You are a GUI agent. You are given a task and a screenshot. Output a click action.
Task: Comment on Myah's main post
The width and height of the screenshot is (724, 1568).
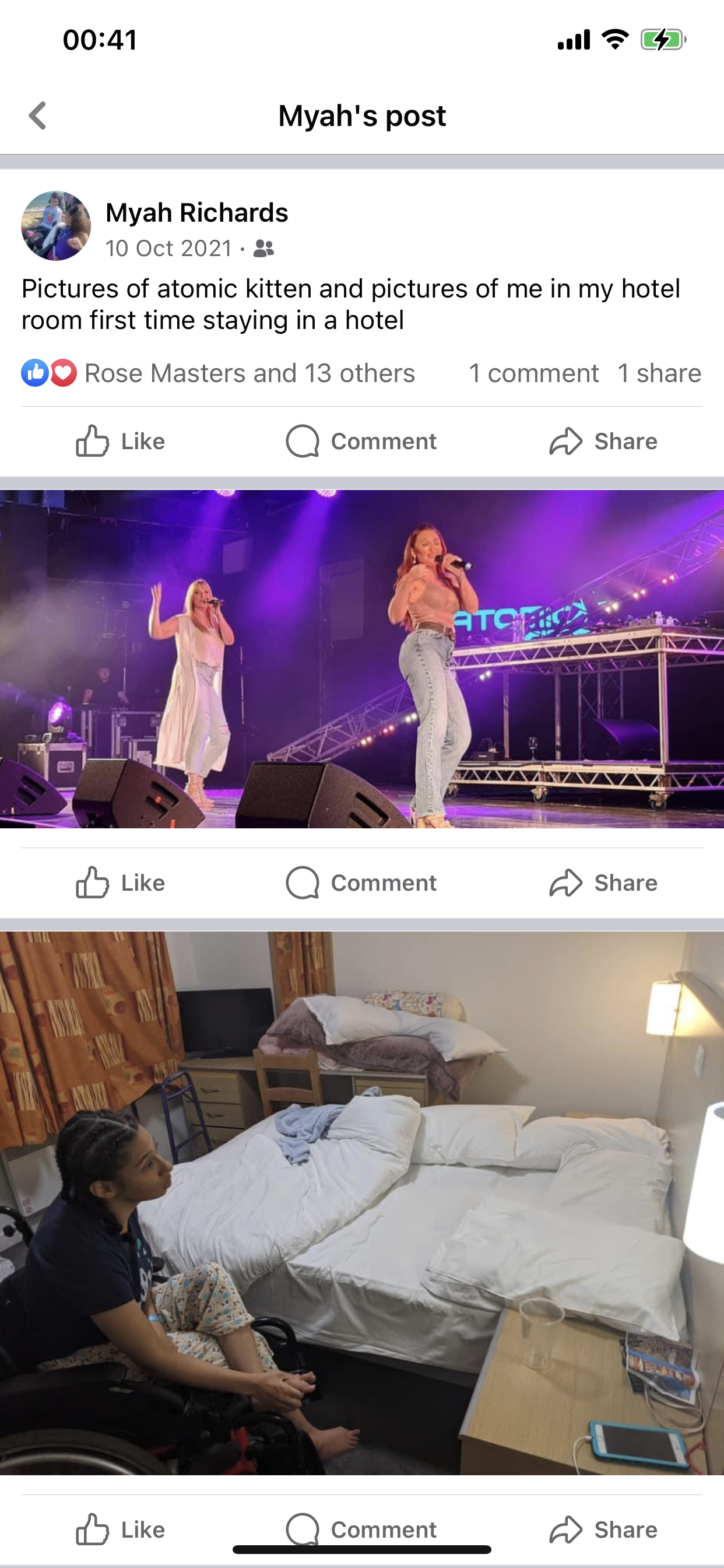[361, 442]
